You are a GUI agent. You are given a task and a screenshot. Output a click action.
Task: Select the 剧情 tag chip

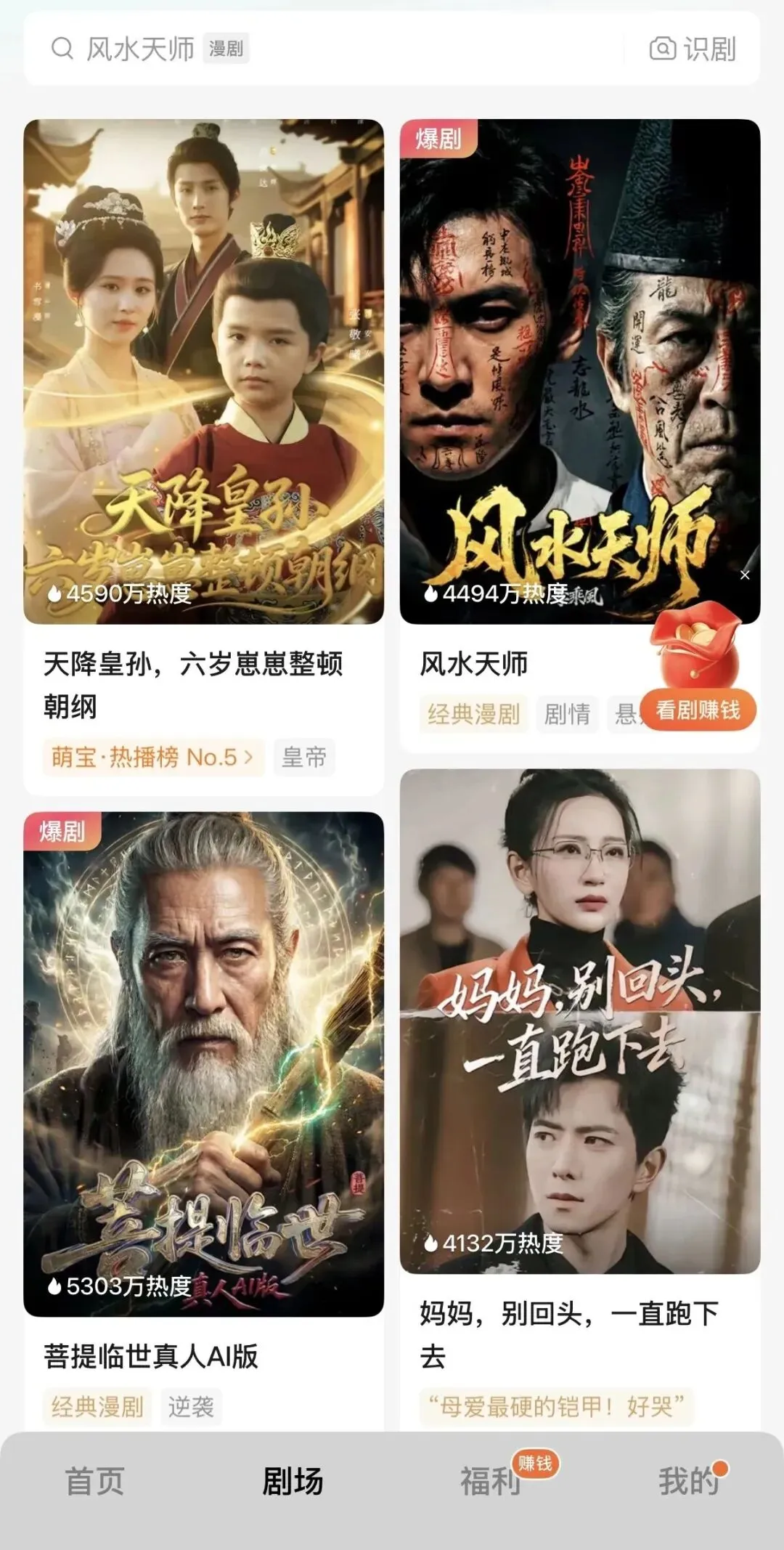click(567, 714)
